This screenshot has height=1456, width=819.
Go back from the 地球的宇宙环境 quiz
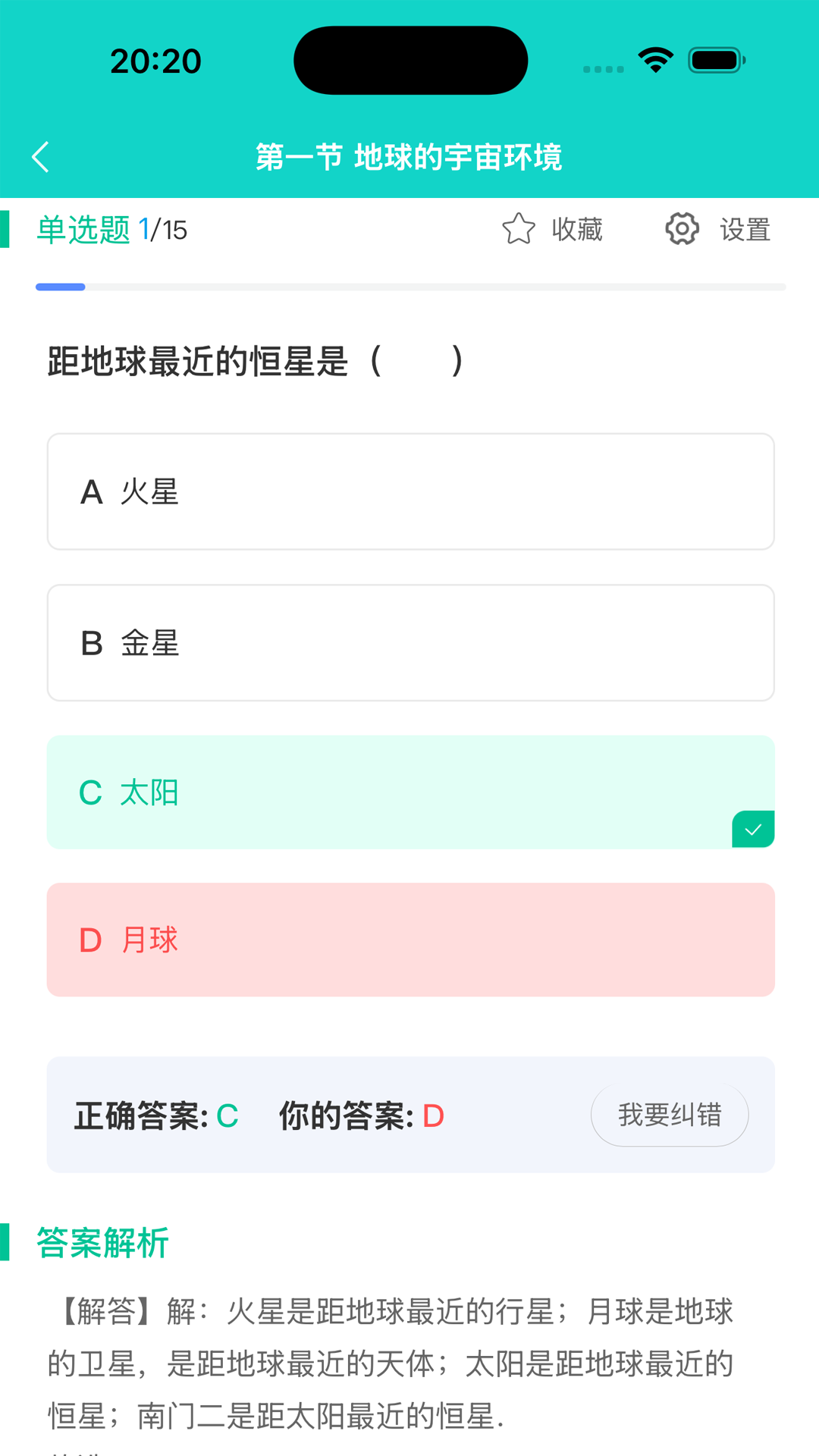41,157
